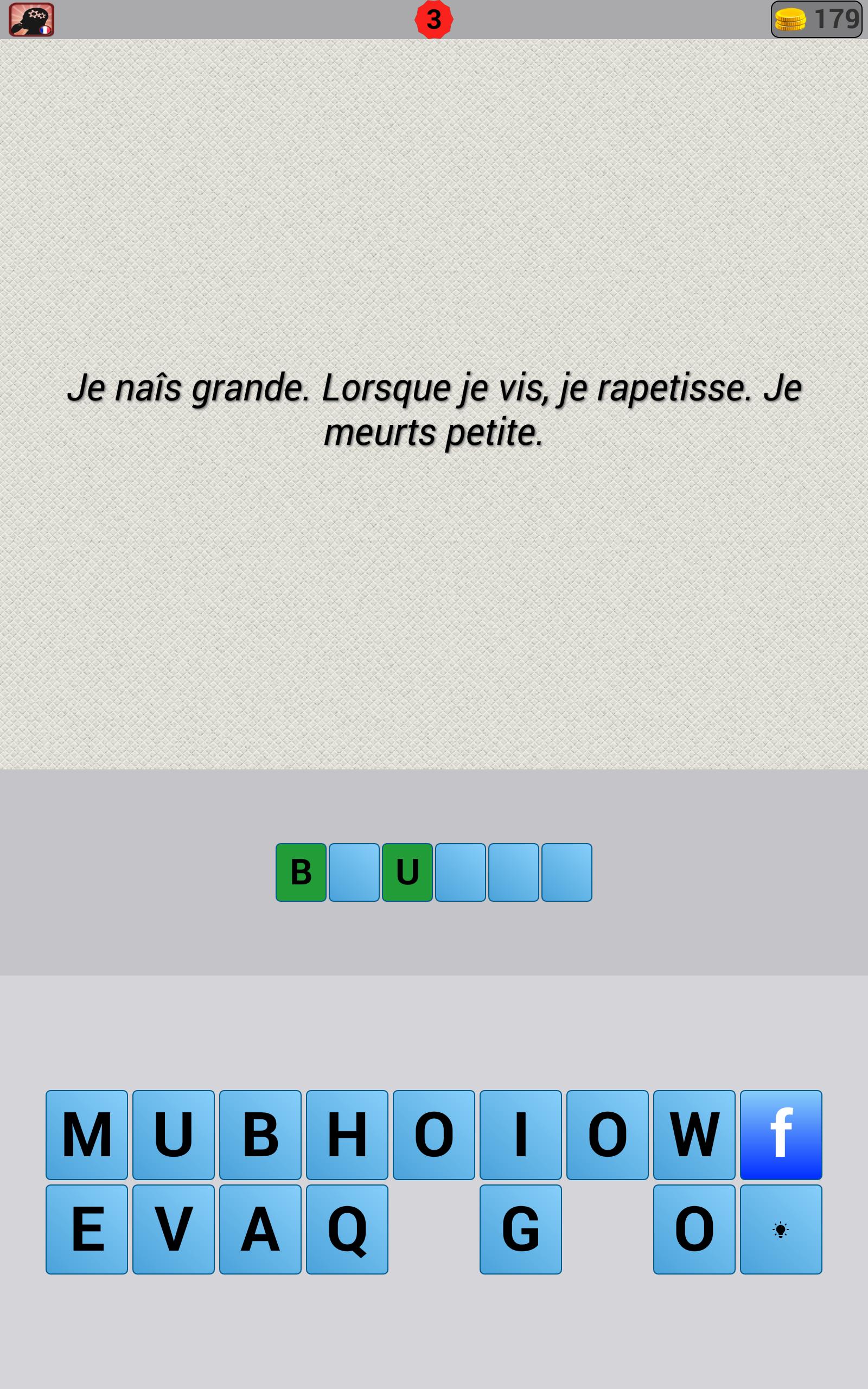Share the riddle via the Facebook button
The width and height of the screenshot is (868, 1389).
(x=781, y=1135)
